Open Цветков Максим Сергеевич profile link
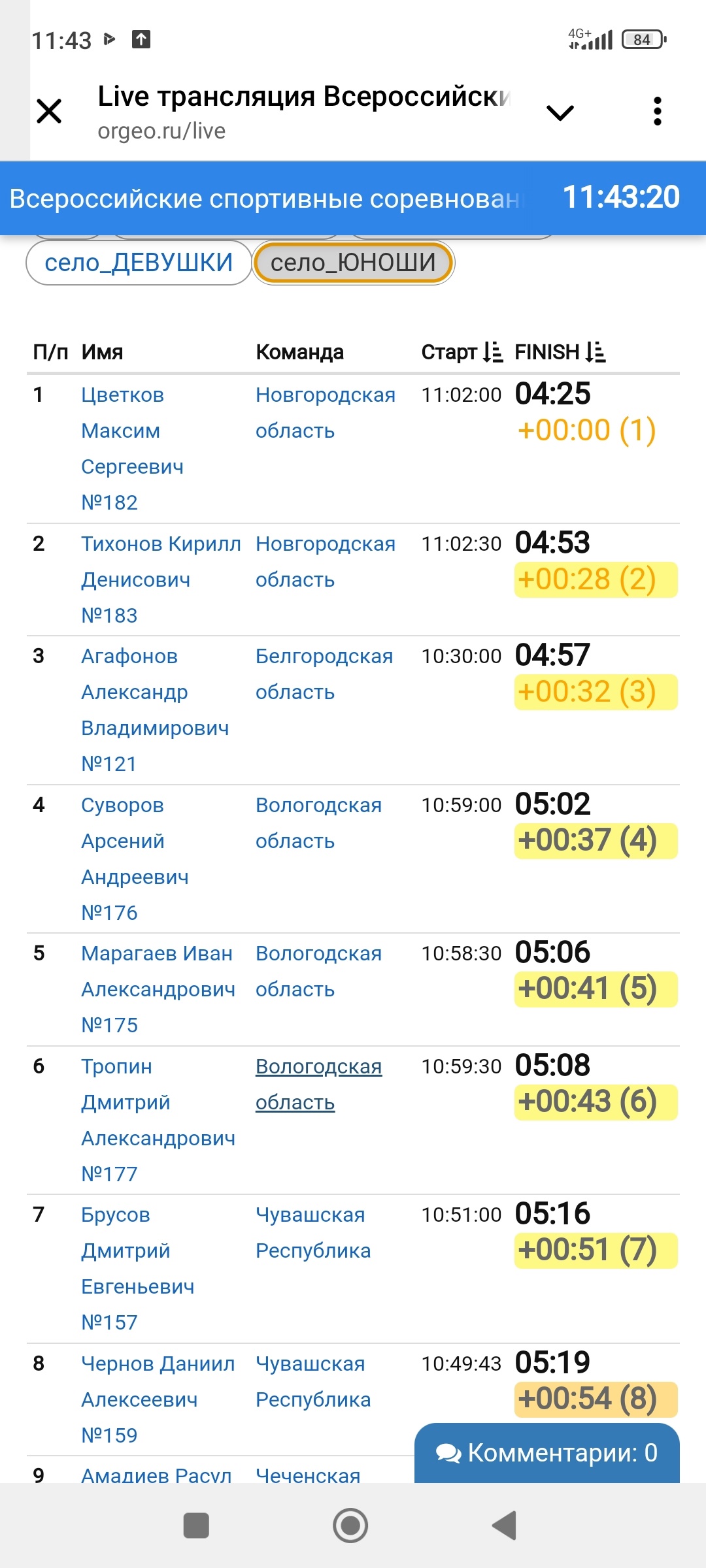Image resolution: width=706 pixels, height=1568 pixels. [132, 448]
